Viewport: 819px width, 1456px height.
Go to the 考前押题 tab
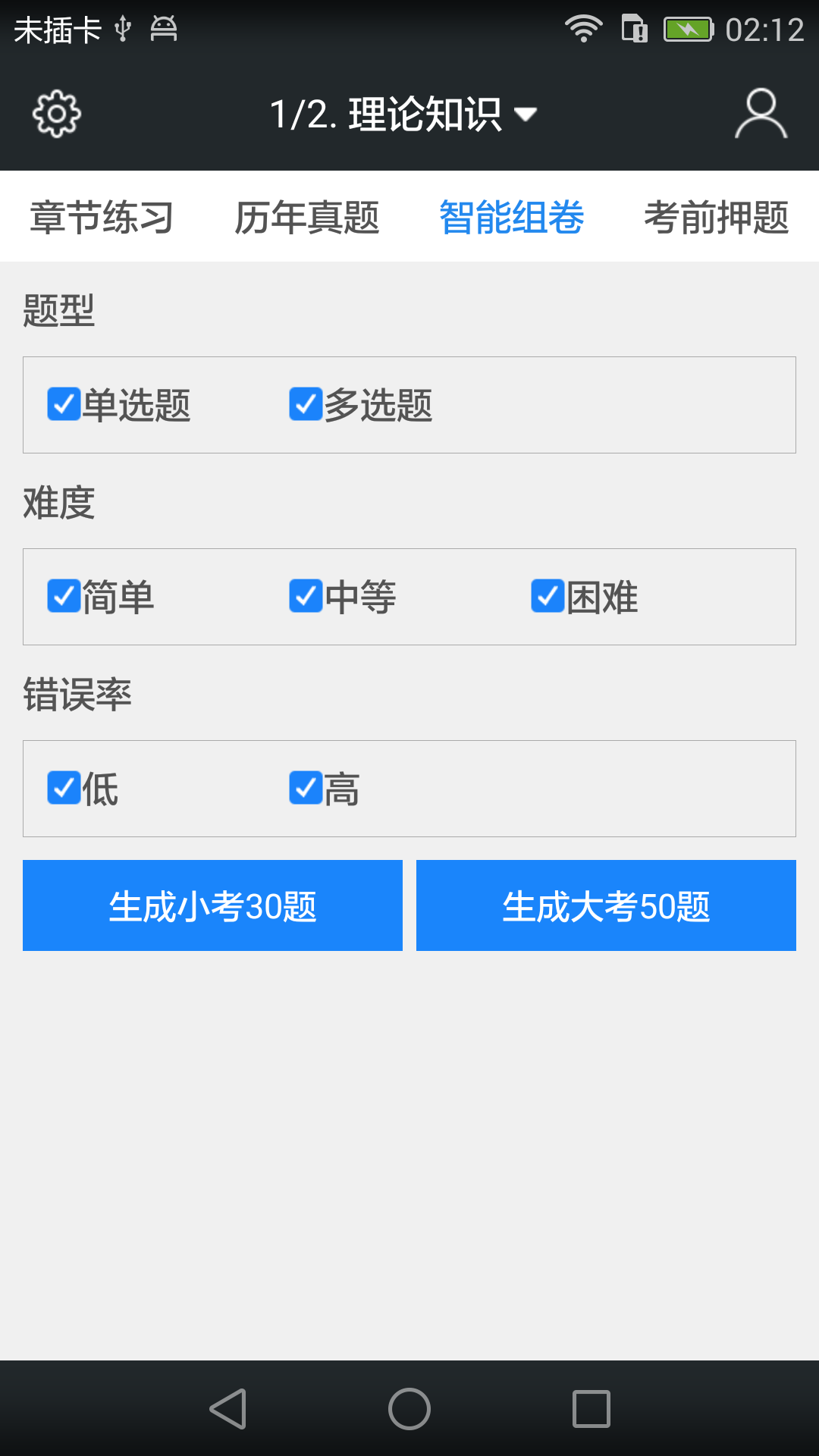[x=716, y=218]
